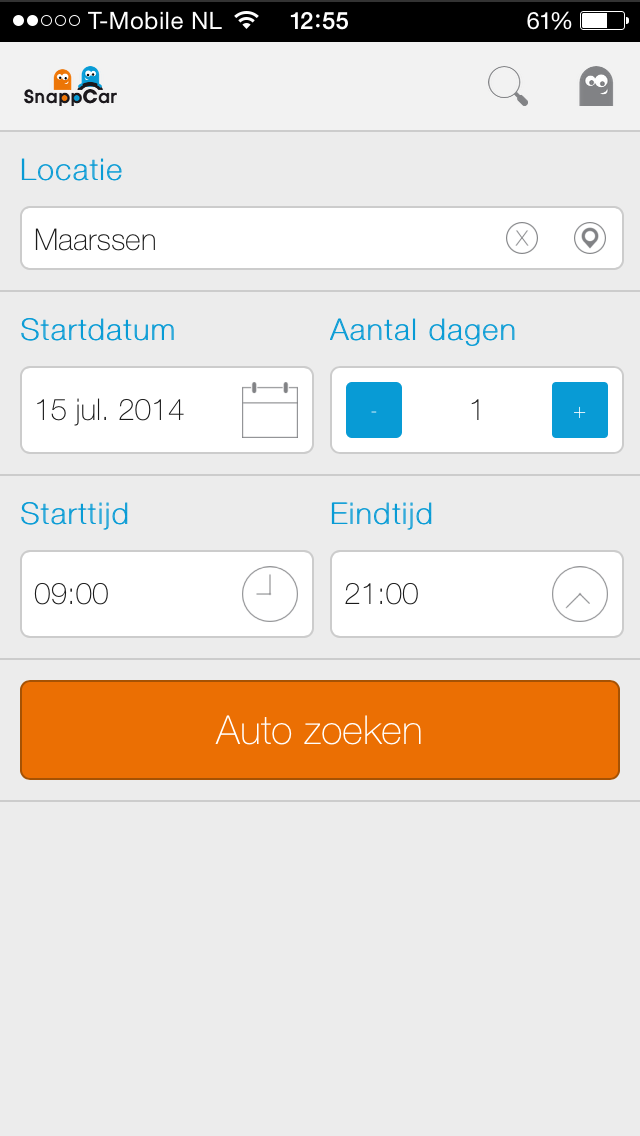Use current location pin icon
The width and height of the screenshot is (640, 1136).
[590, 238]
